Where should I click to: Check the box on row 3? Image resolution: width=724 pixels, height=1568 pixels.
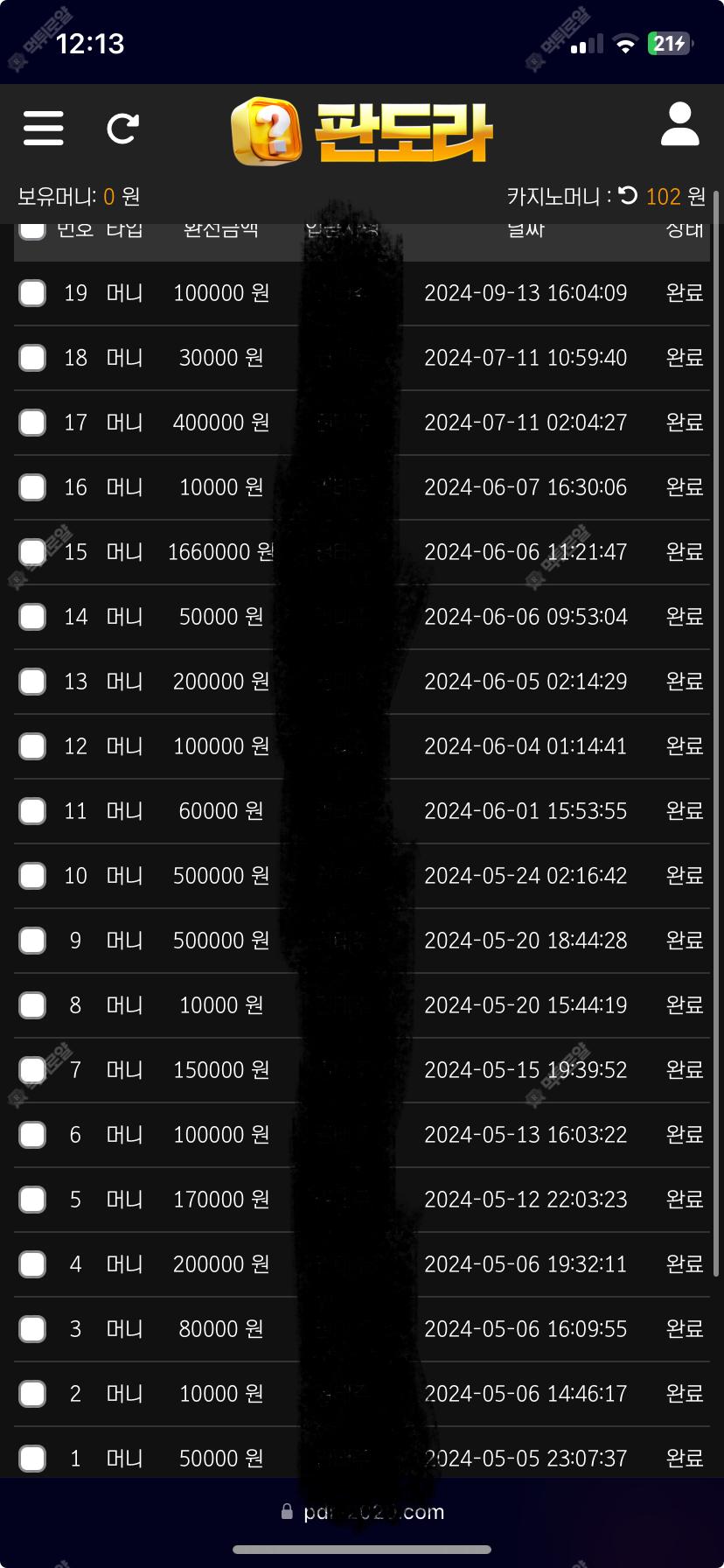coord(32,1329)
